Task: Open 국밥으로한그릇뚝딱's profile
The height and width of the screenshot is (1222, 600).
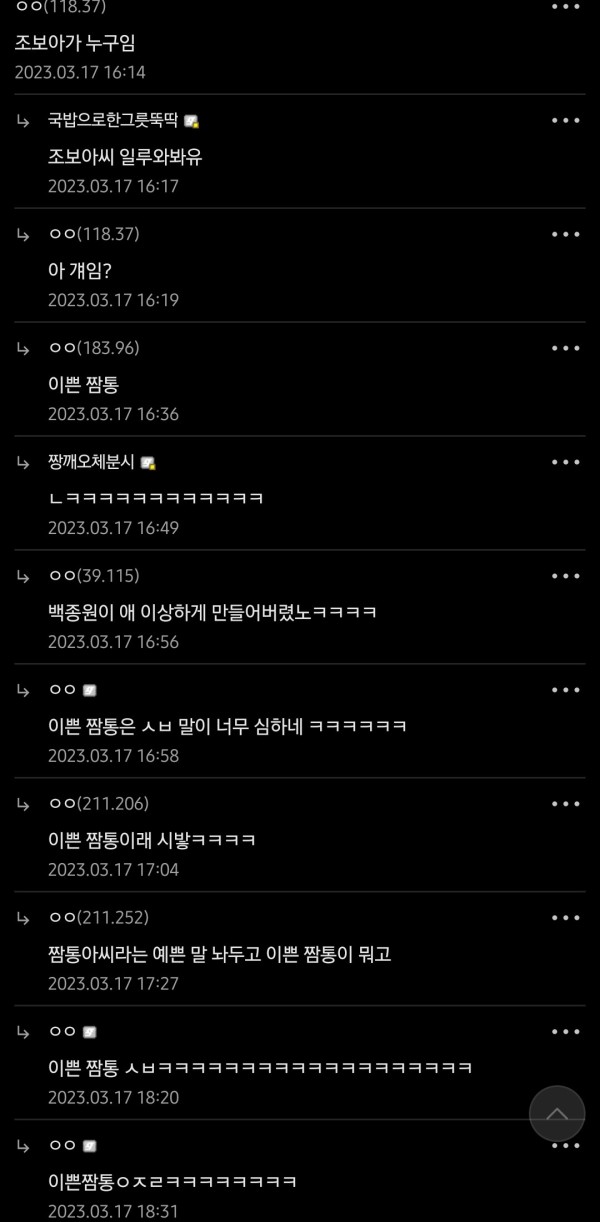Action: [113, 121]
